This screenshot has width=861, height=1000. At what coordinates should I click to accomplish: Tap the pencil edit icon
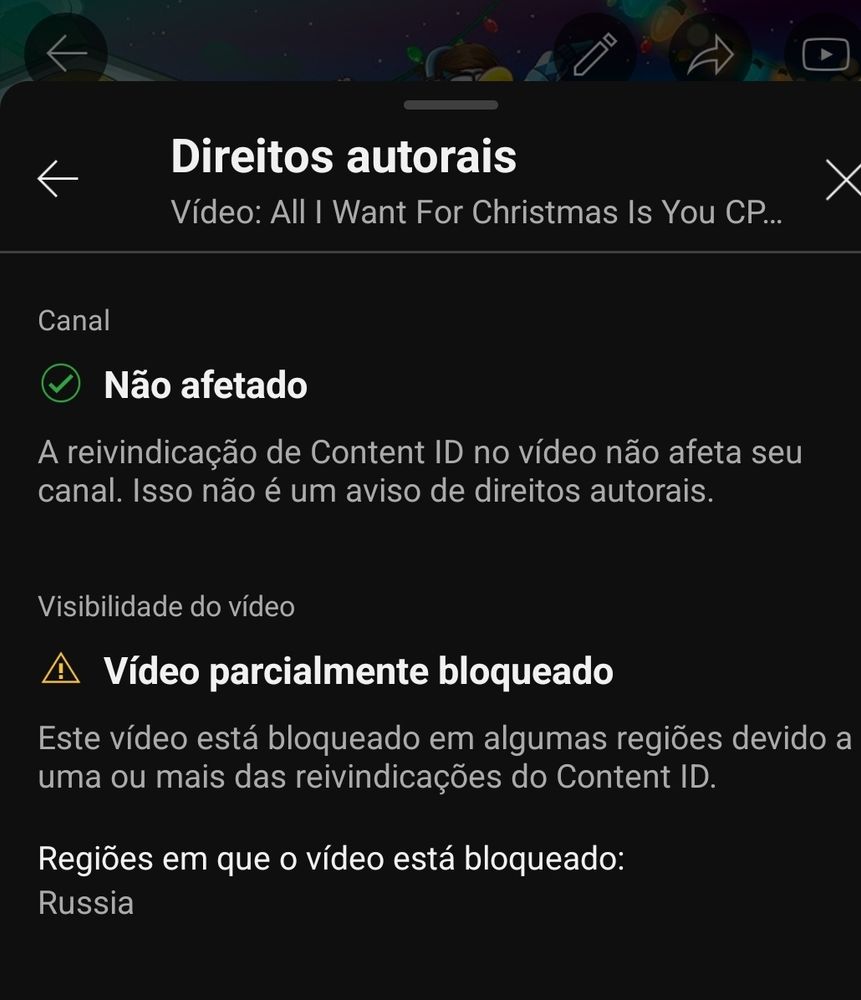[595, 54]
